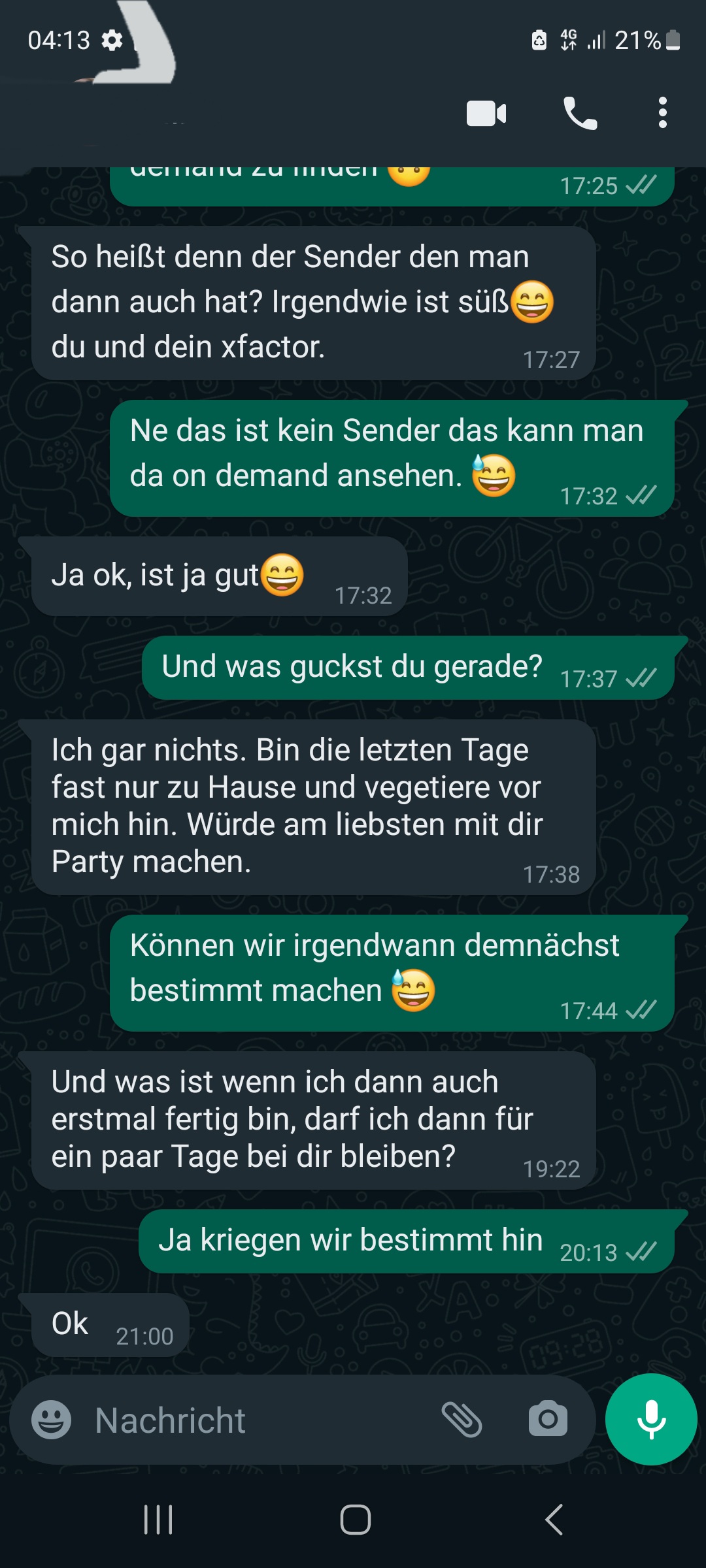Open the emoji picker
Viewport: 706px width, 1568px height.
[x=52, y=1419]
